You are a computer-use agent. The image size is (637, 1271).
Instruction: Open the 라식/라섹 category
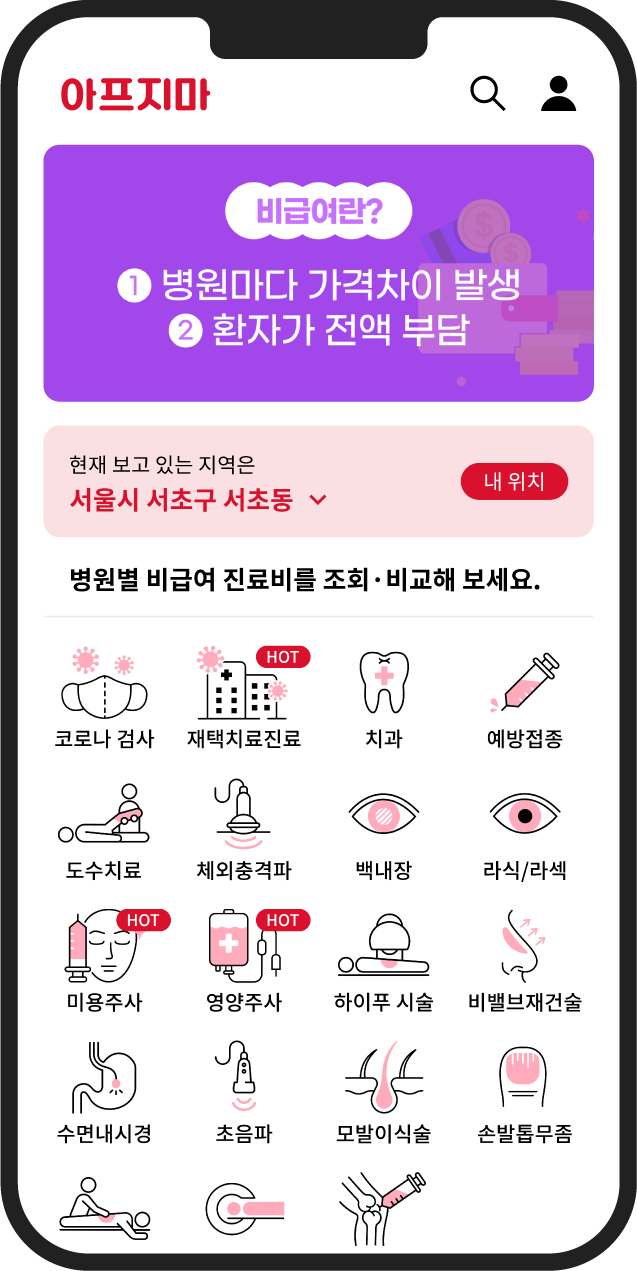click(x=524, y=828)
